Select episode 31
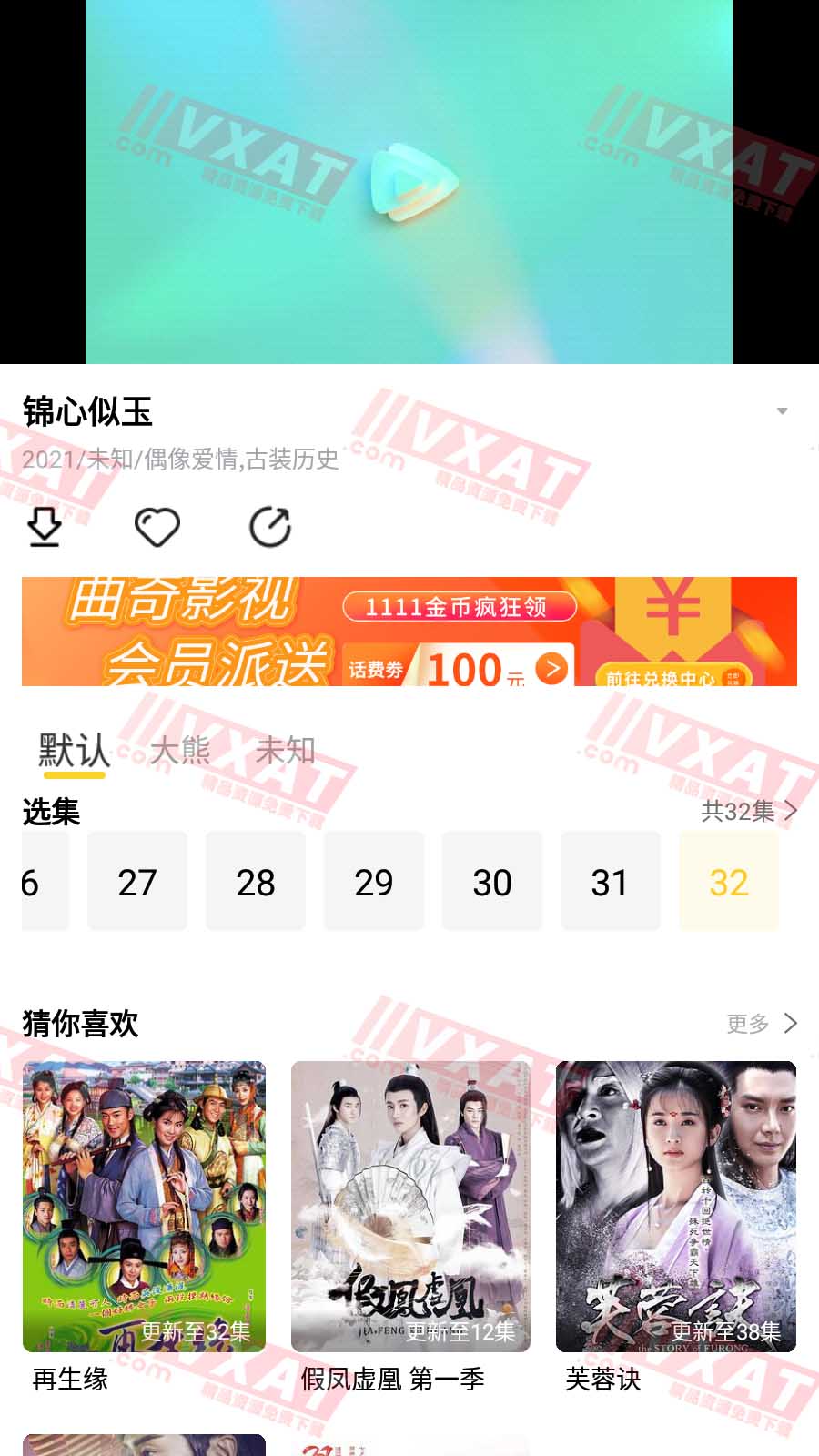Screen dimensions: 819x1456 pyautogui.click(x=610, y=882)
